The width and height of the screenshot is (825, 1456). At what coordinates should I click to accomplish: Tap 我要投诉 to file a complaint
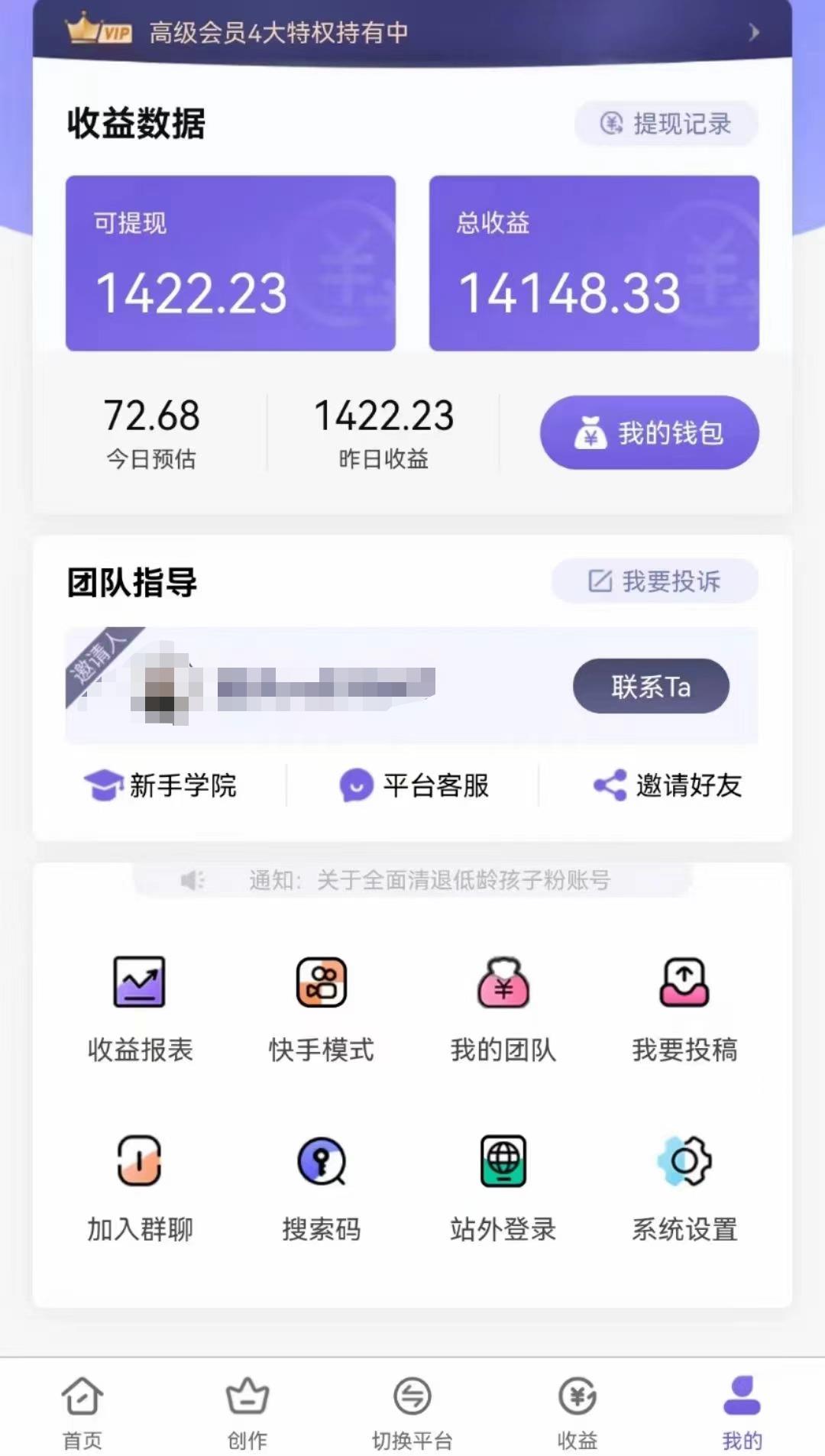click(655, 581)
